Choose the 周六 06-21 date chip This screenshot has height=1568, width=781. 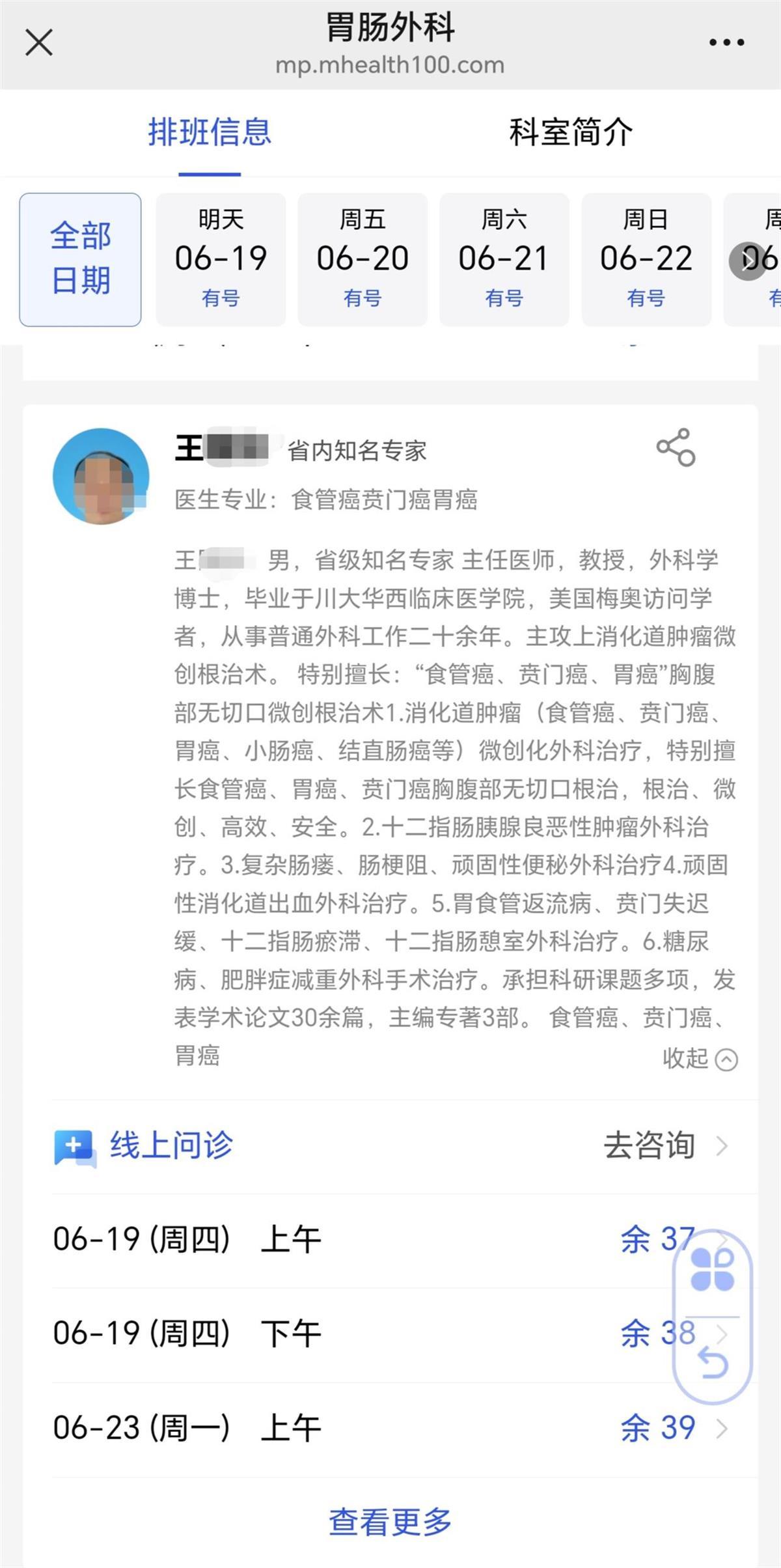click(x=504, y=259)
